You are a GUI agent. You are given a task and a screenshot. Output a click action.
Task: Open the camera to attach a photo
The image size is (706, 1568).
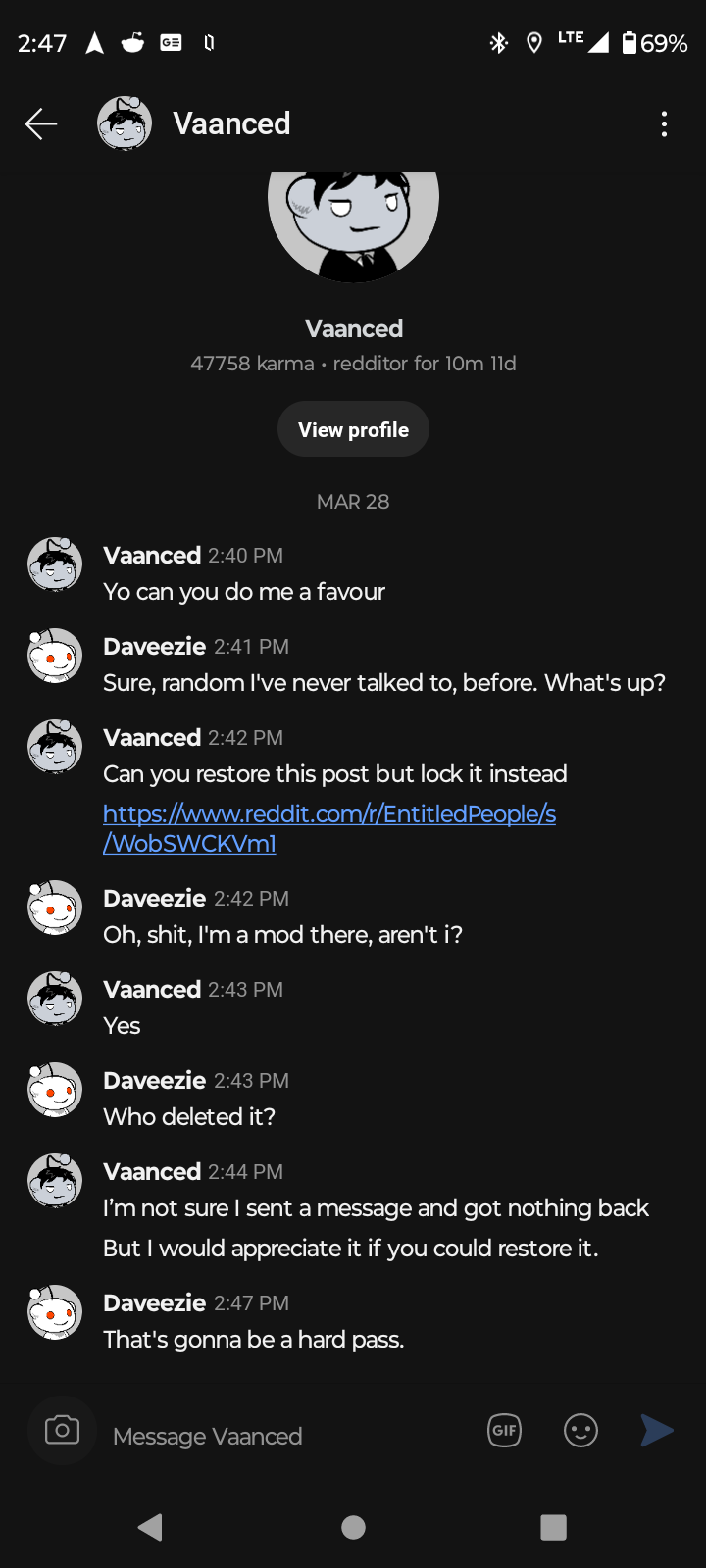click(62, 1431)
